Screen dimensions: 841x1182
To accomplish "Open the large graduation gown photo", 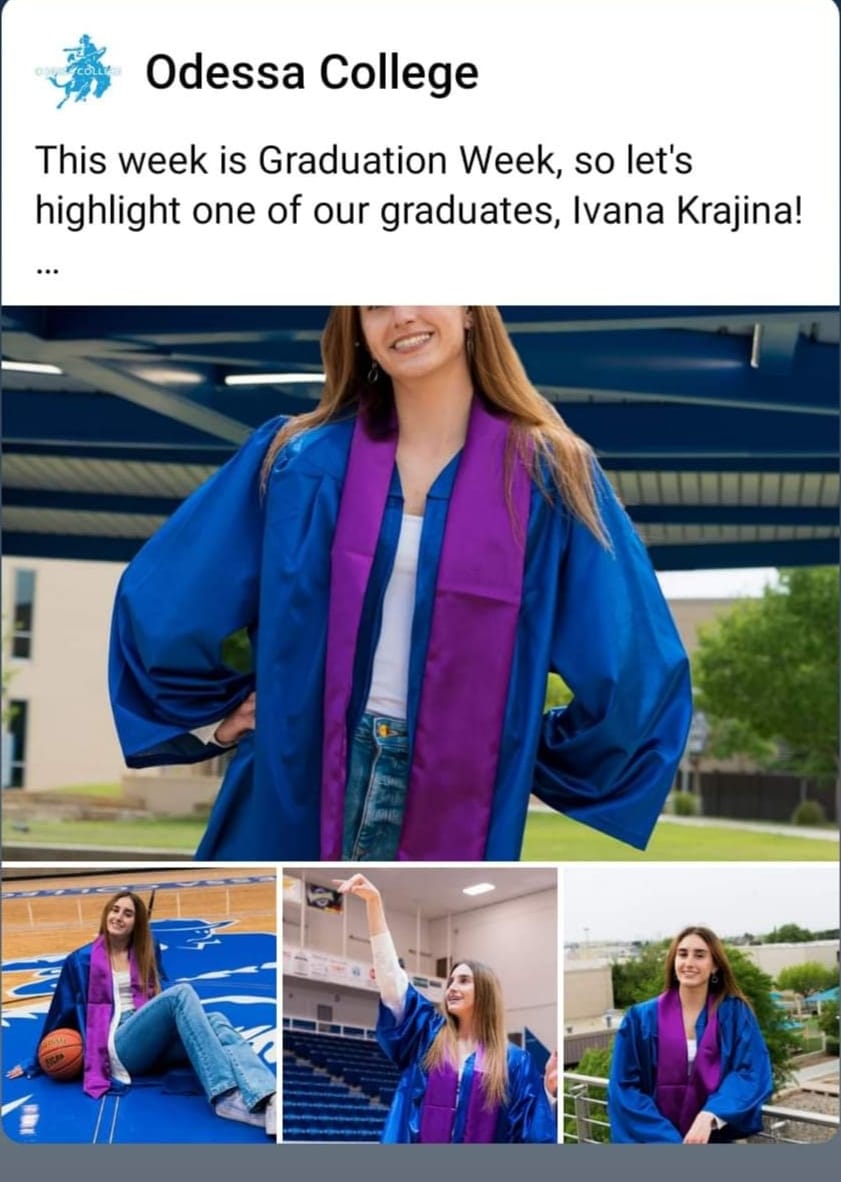I will point(420,583).
